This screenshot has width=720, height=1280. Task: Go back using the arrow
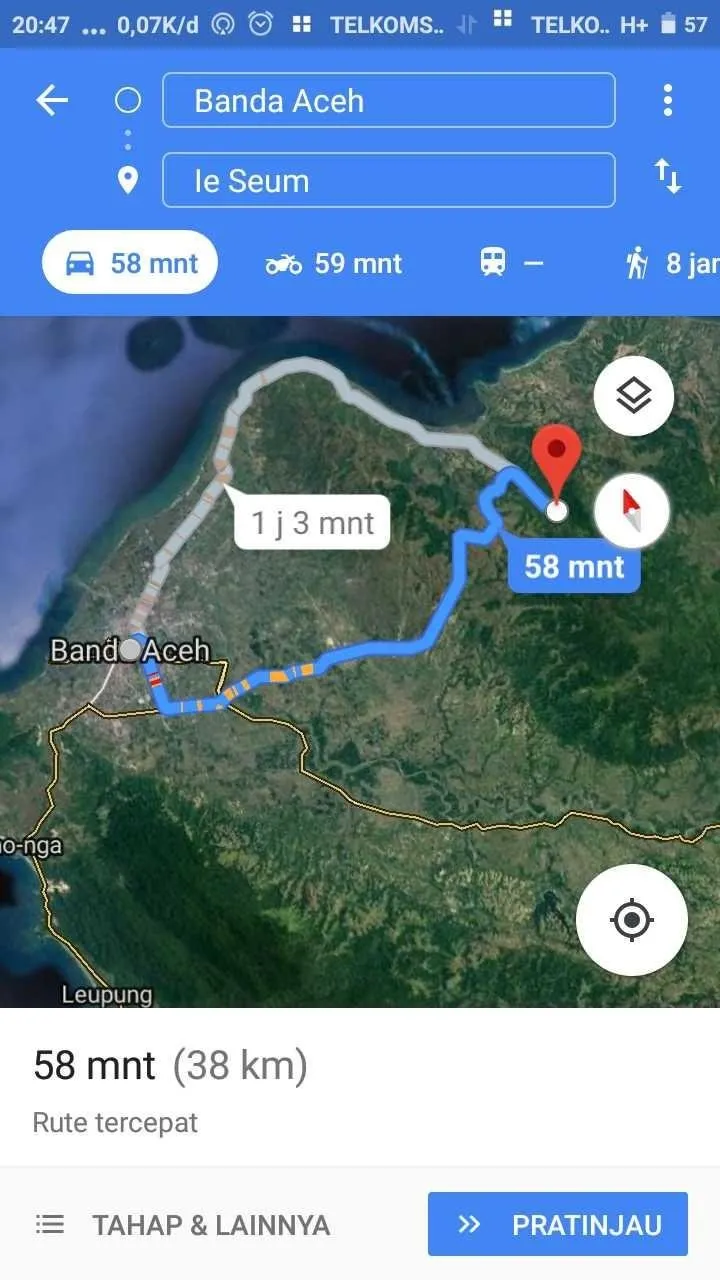coord(52,100)
